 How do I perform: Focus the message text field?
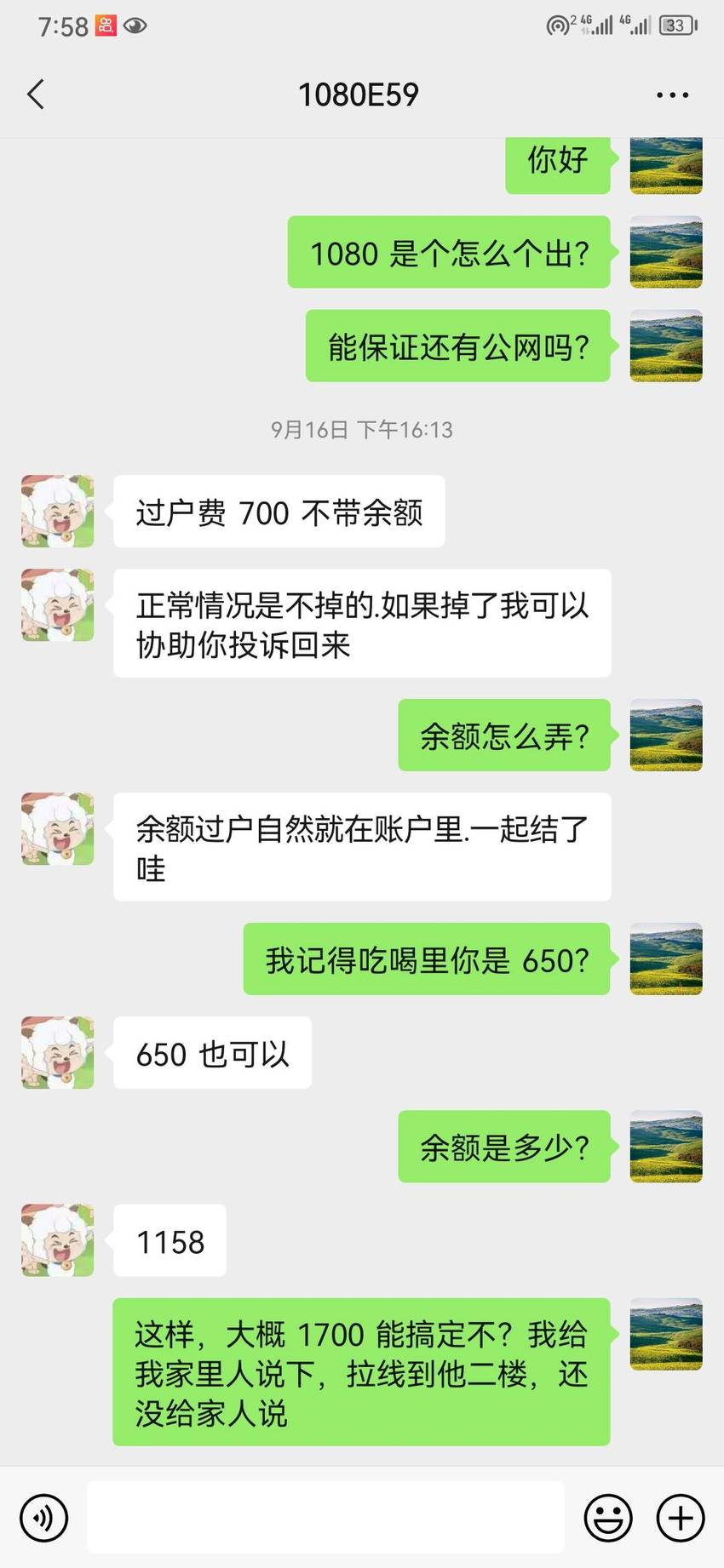[326, 1517]
